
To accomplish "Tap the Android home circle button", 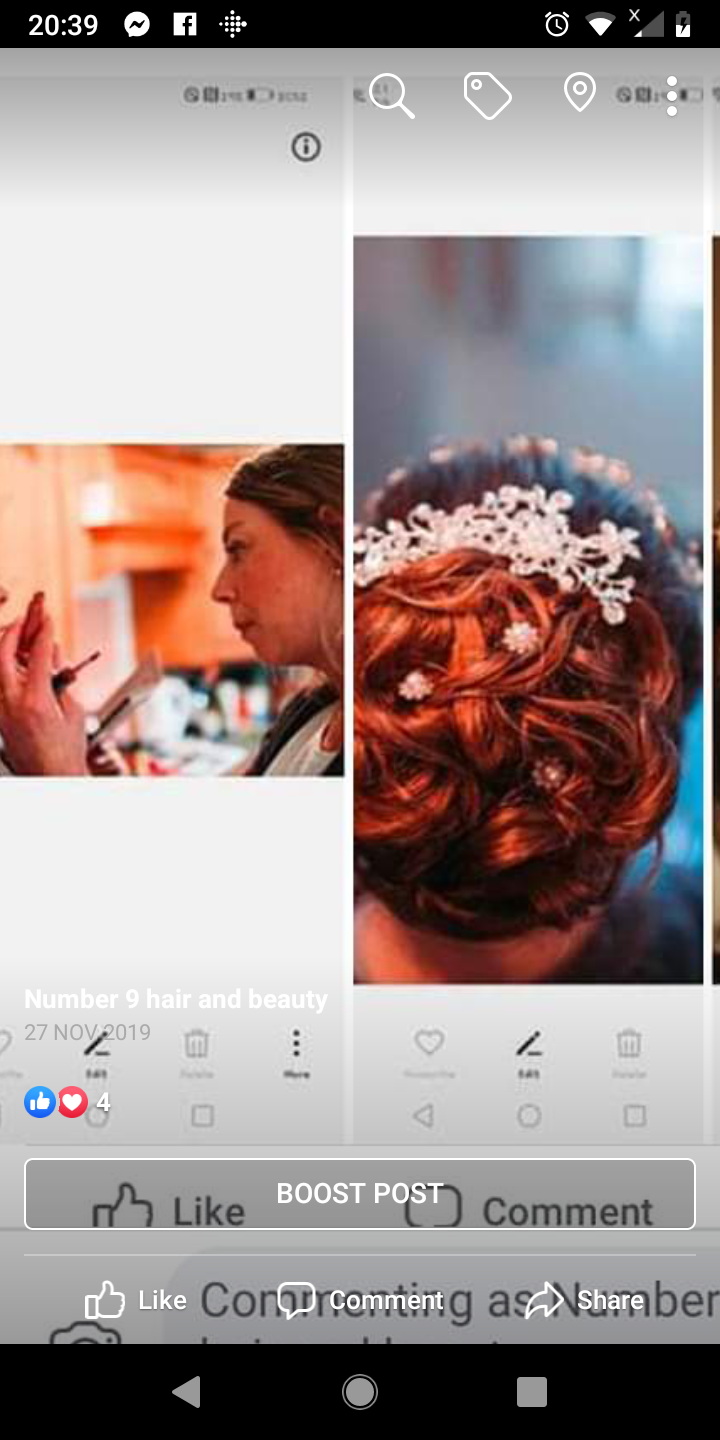I will 360,1391.
